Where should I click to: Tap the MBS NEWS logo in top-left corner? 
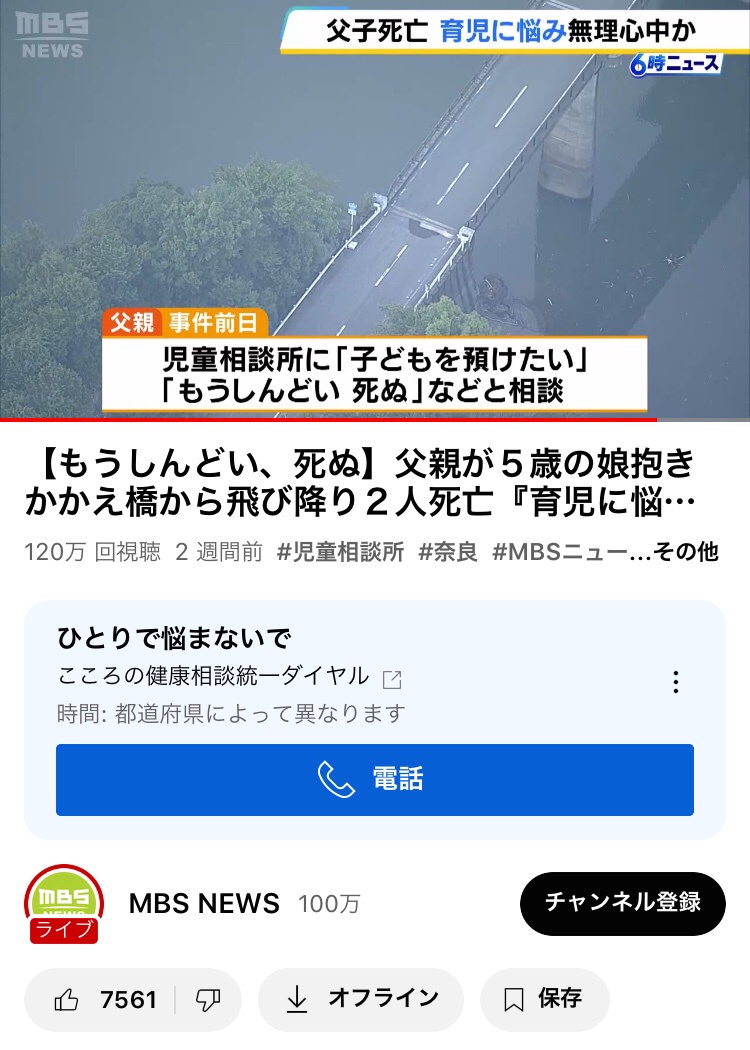click(x=50, y=30)
